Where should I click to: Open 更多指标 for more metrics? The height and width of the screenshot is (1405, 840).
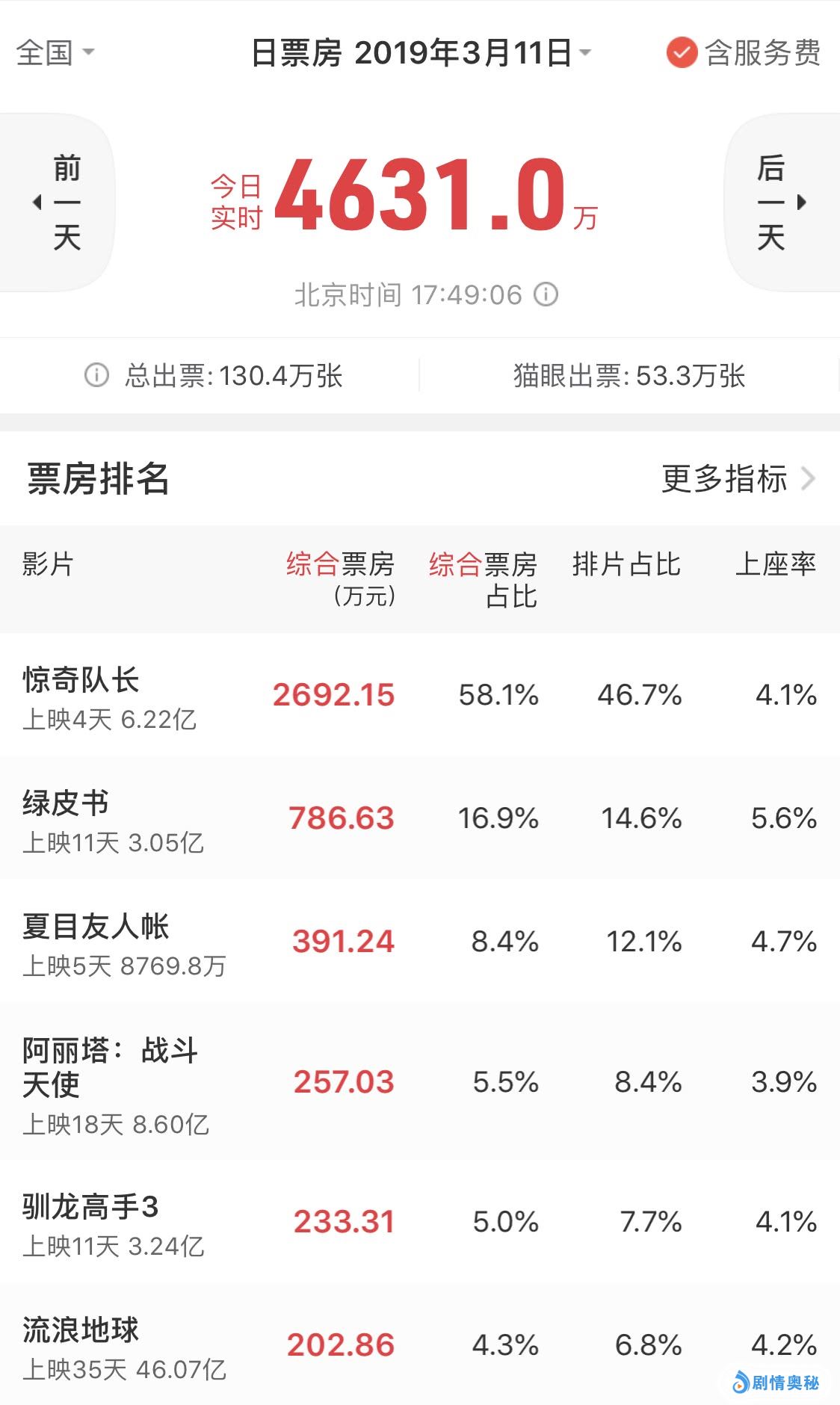click(737, 478)
